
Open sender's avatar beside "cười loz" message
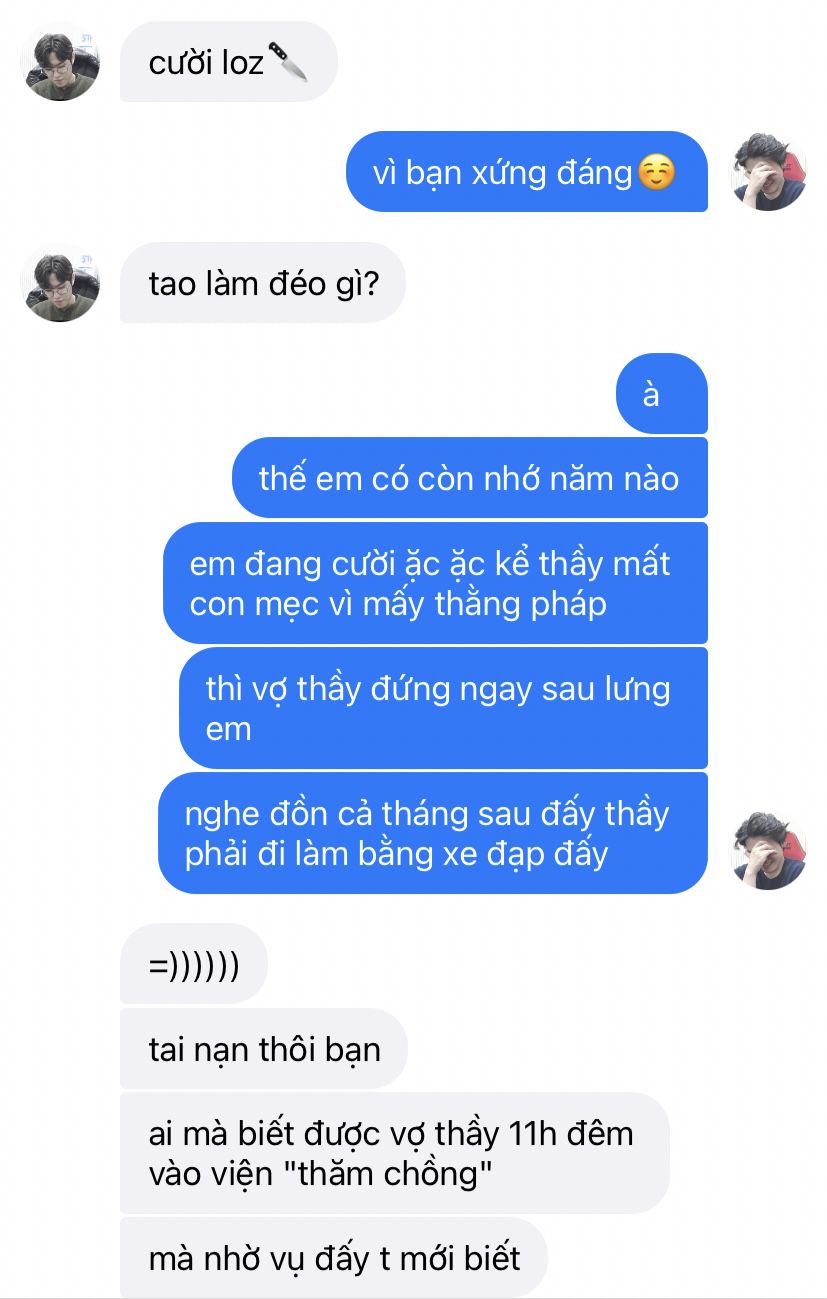pos(60,62)
